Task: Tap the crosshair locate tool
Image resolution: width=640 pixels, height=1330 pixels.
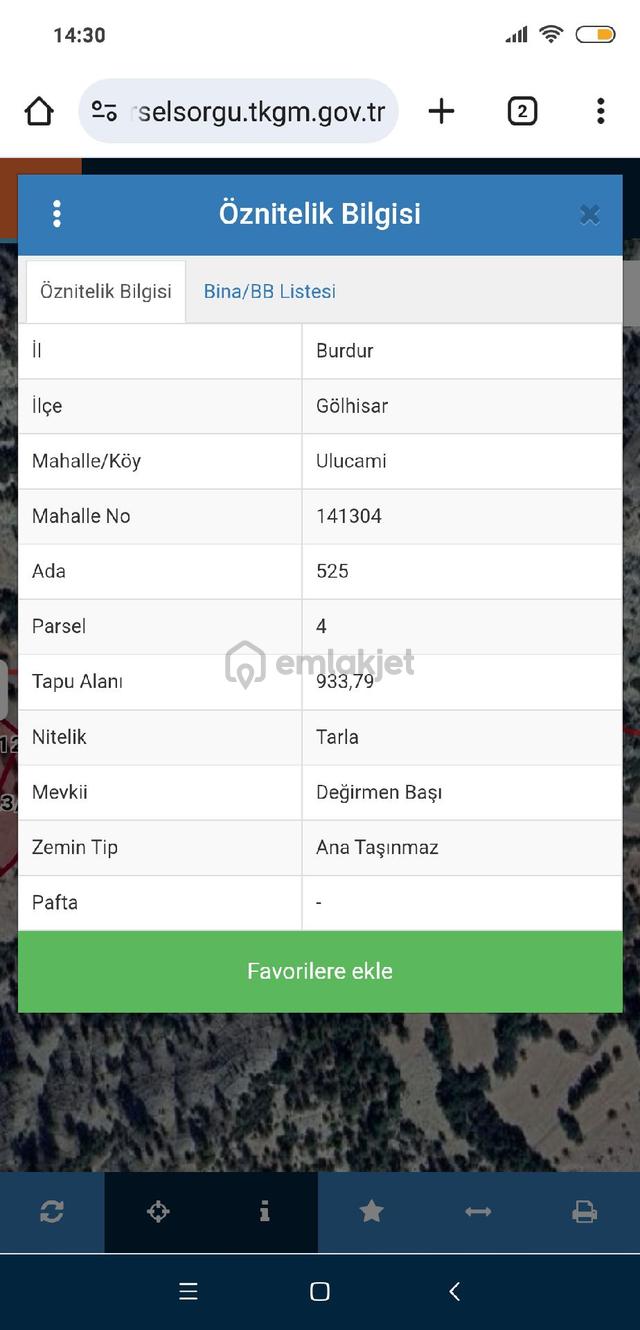Action: point(158,1212)
